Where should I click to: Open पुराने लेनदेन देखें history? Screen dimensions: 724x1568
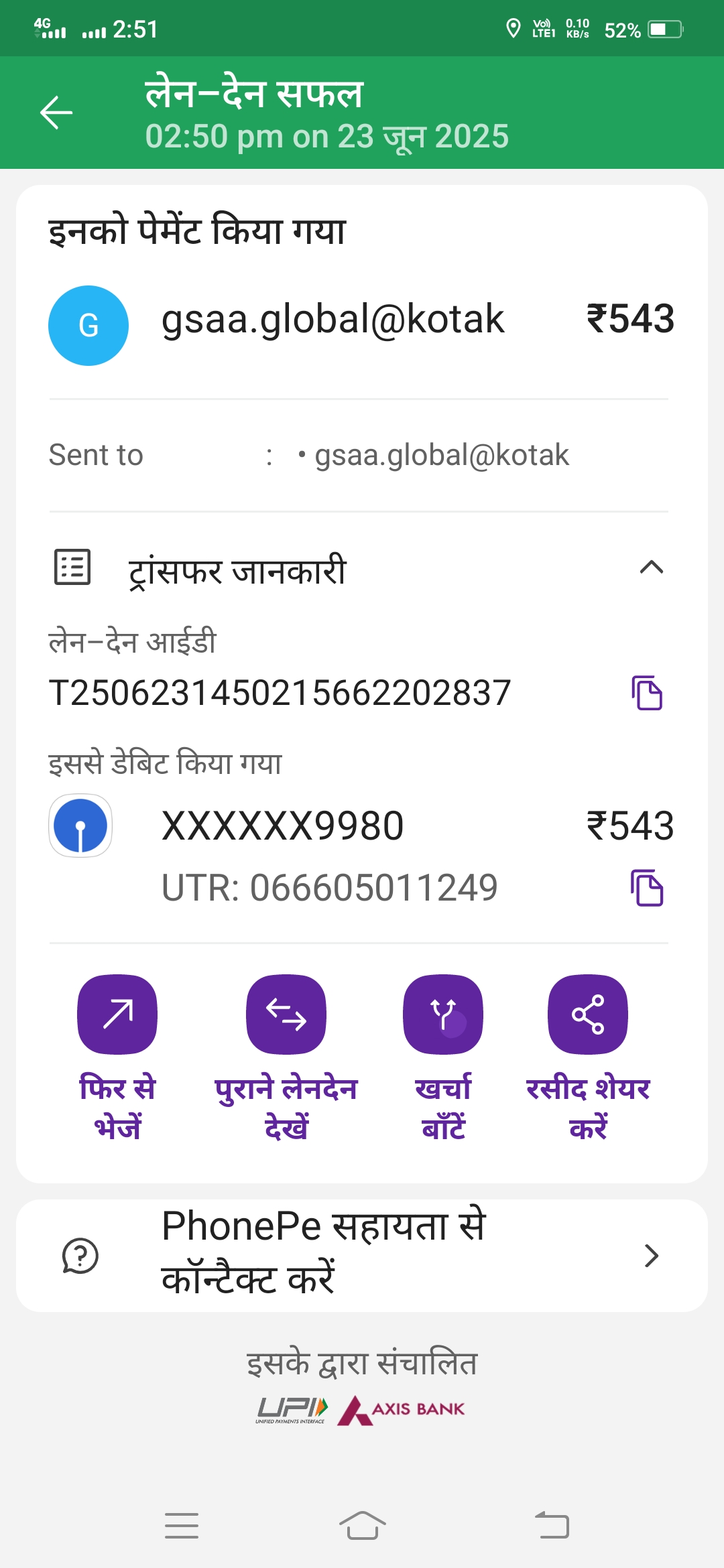(x=286, y=1015)
